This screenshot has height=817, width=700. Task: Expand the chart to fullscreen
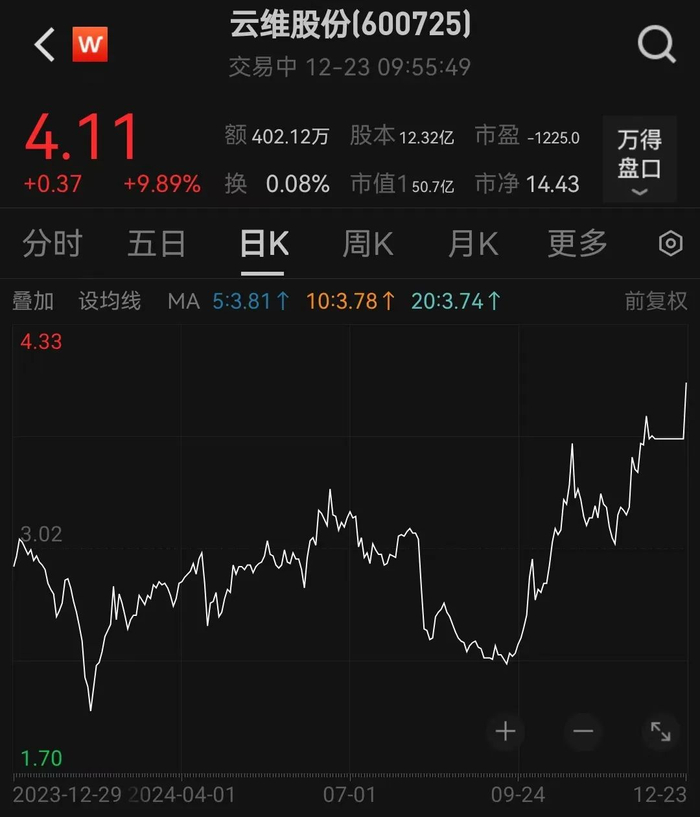point(660,731)
